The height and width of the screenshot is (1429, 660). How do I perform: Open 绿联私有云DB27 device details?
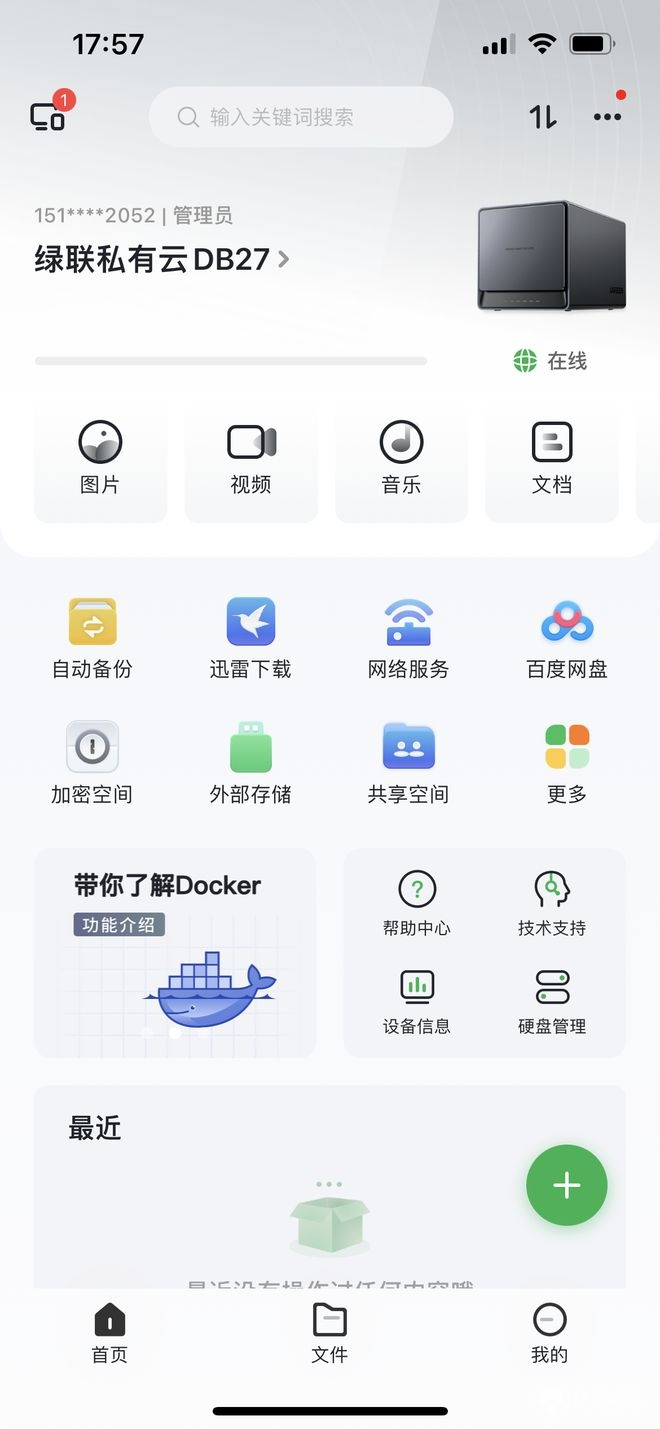pos(162,259)
